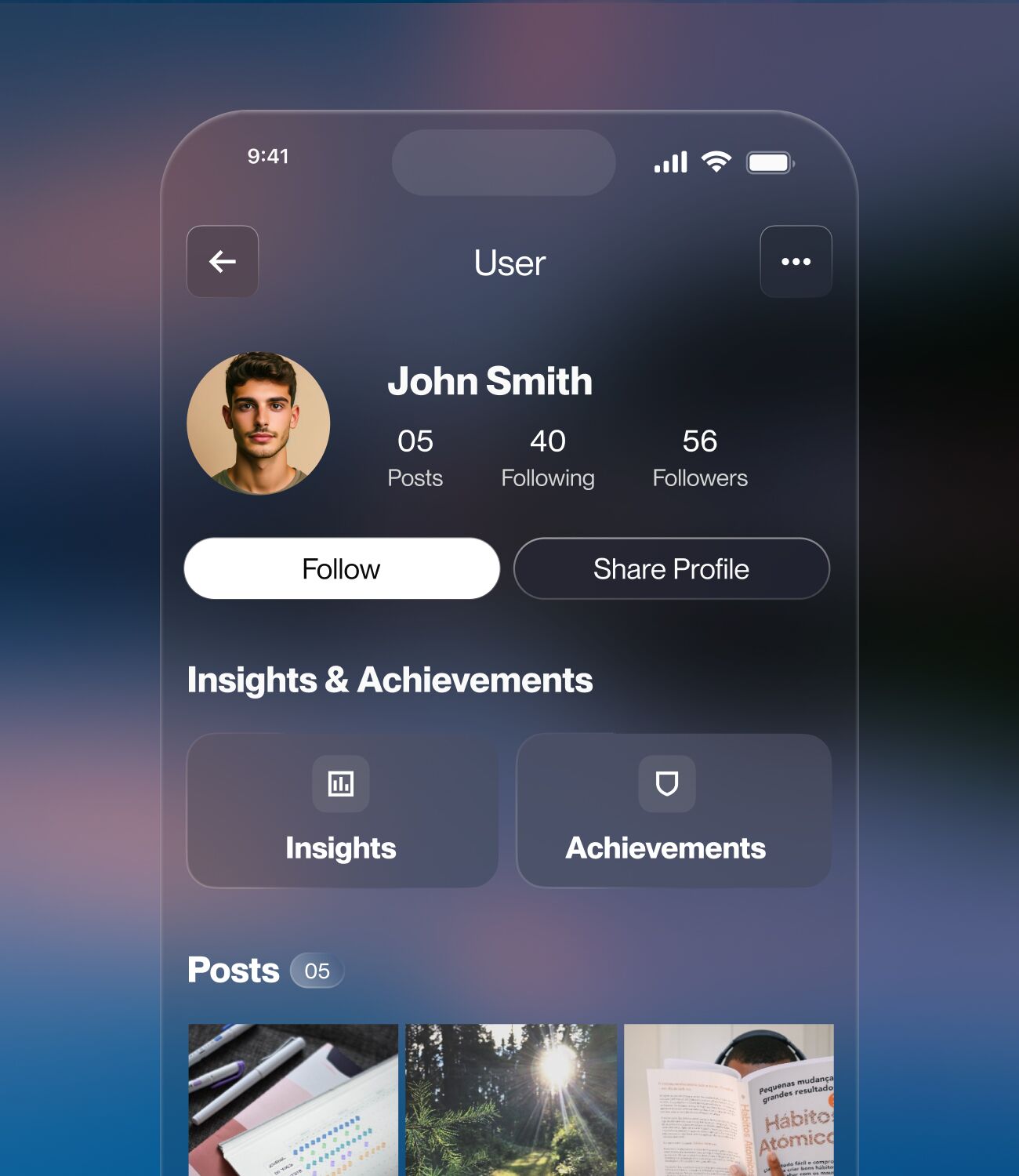
Task: View John Smith's profile photo
Action: pos(259,423)
